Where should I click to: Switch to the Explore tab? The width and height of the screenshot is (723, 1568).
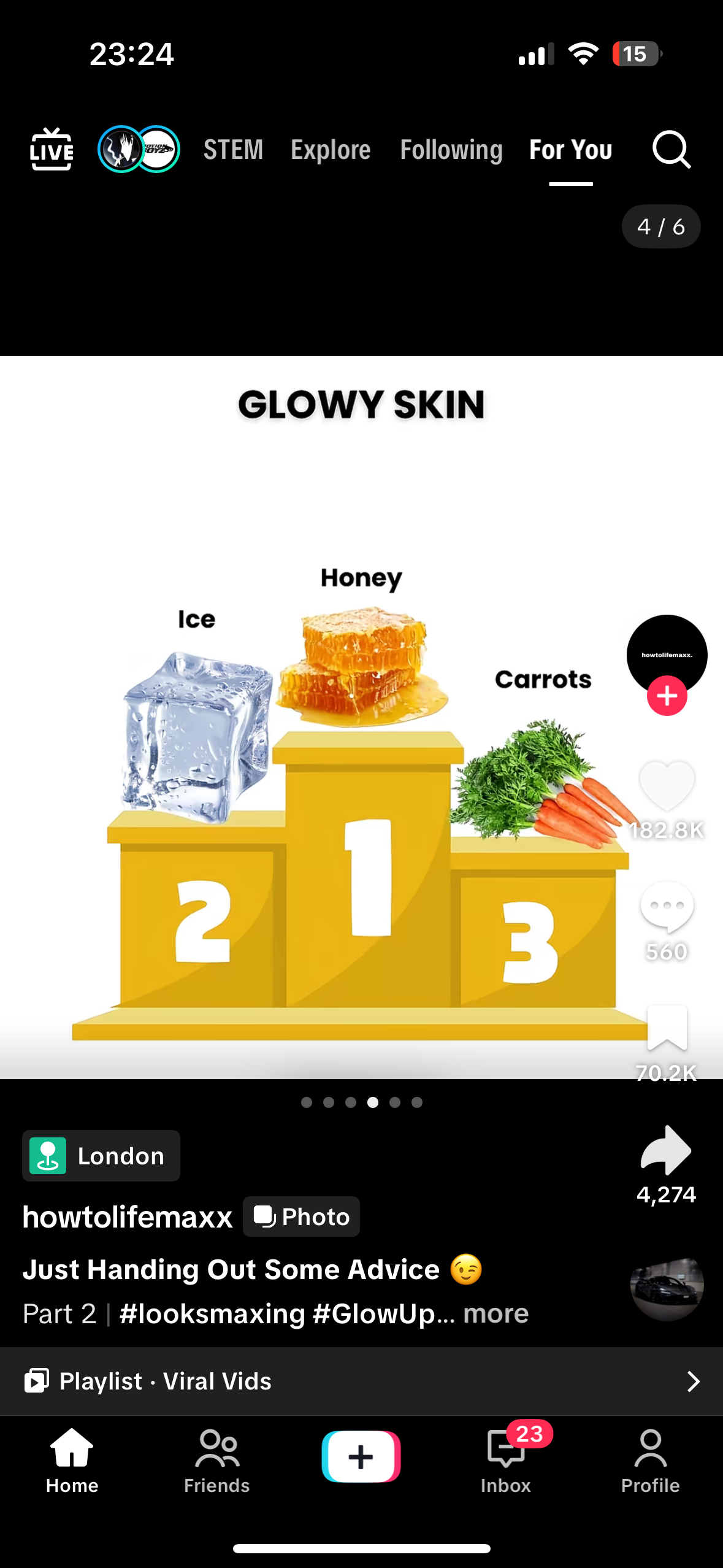point(331,150)
